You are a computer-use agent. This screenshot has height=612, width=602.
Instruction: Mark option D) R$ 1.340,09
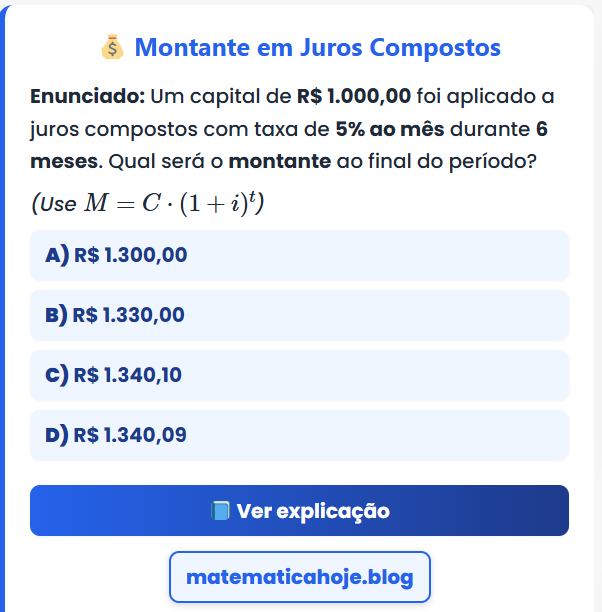coord(299,435)
